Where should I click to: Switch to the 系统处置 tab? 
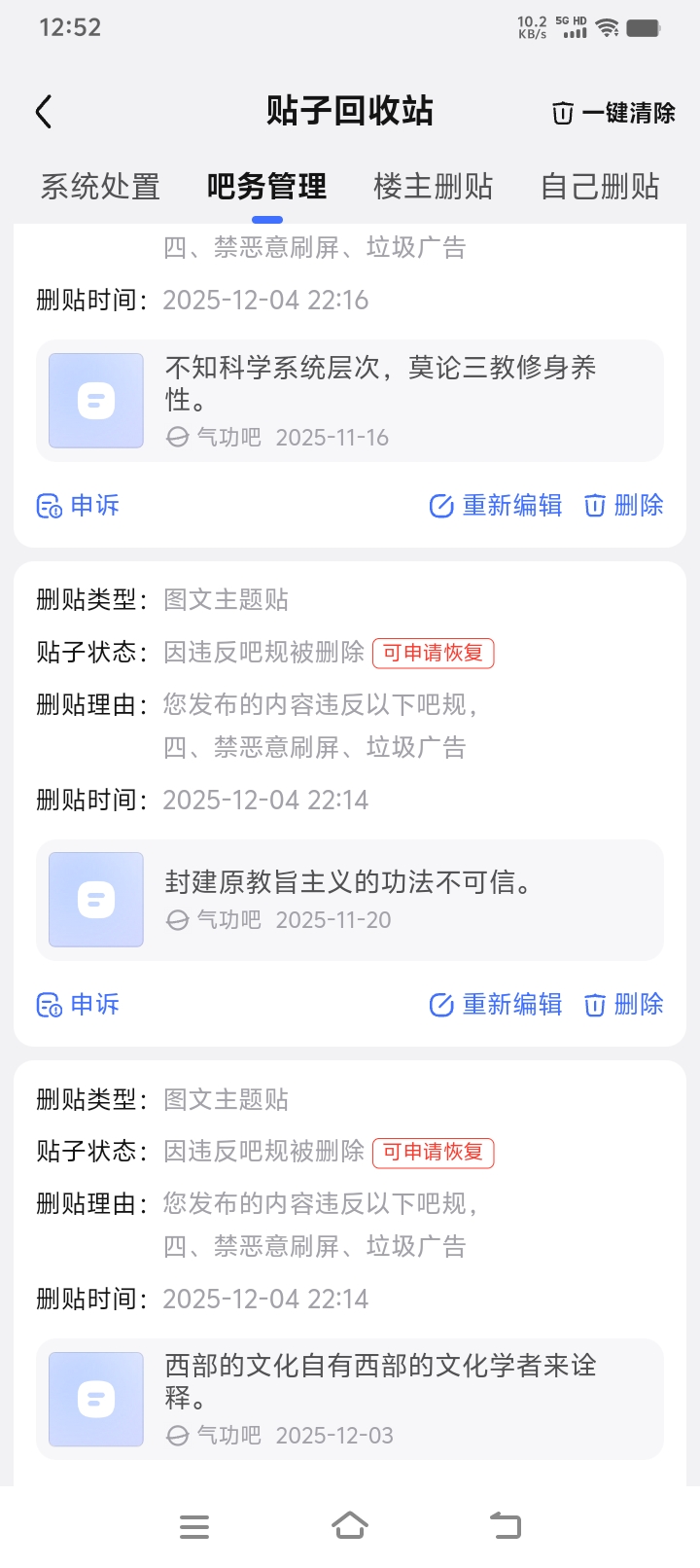[100, 186]
